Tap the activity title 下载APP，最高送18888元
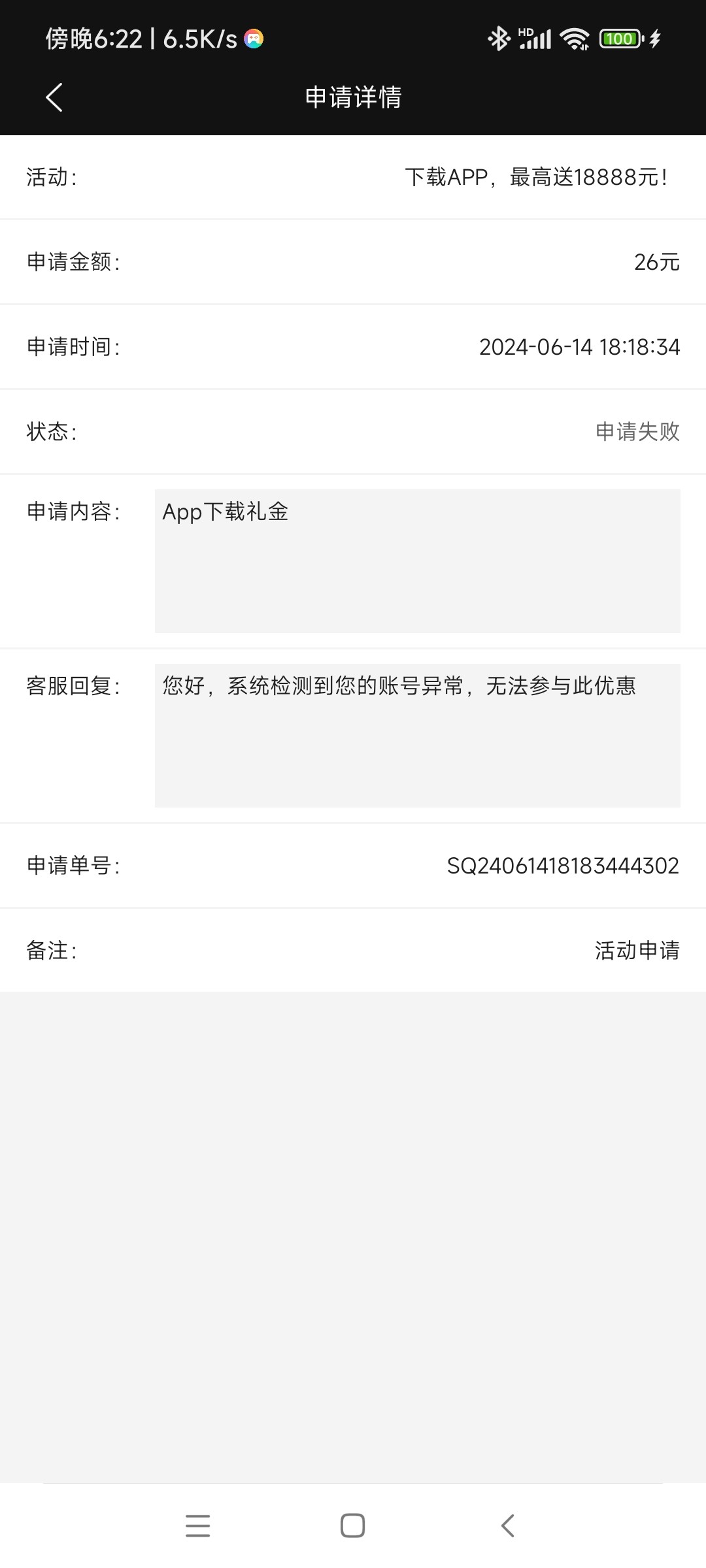The image size is (706, 1568). [x=536, y=176]
